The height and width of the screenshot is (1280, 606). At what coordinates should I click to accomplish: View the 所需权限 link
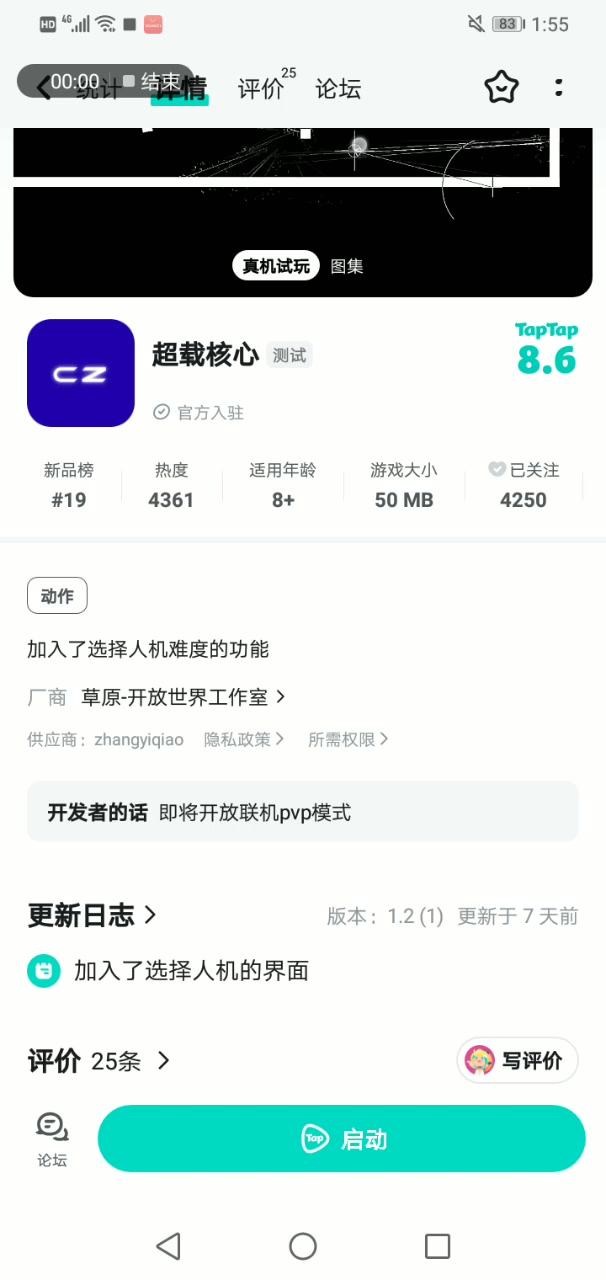[x=348, y=740]
